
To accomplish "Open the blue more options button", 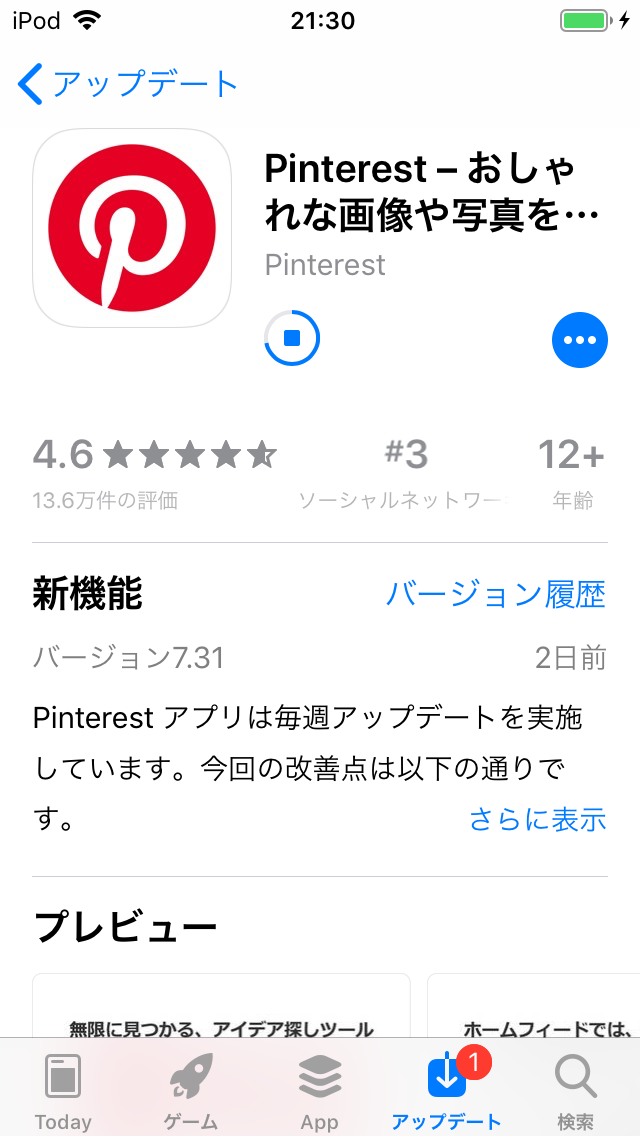I will point(580,340).
